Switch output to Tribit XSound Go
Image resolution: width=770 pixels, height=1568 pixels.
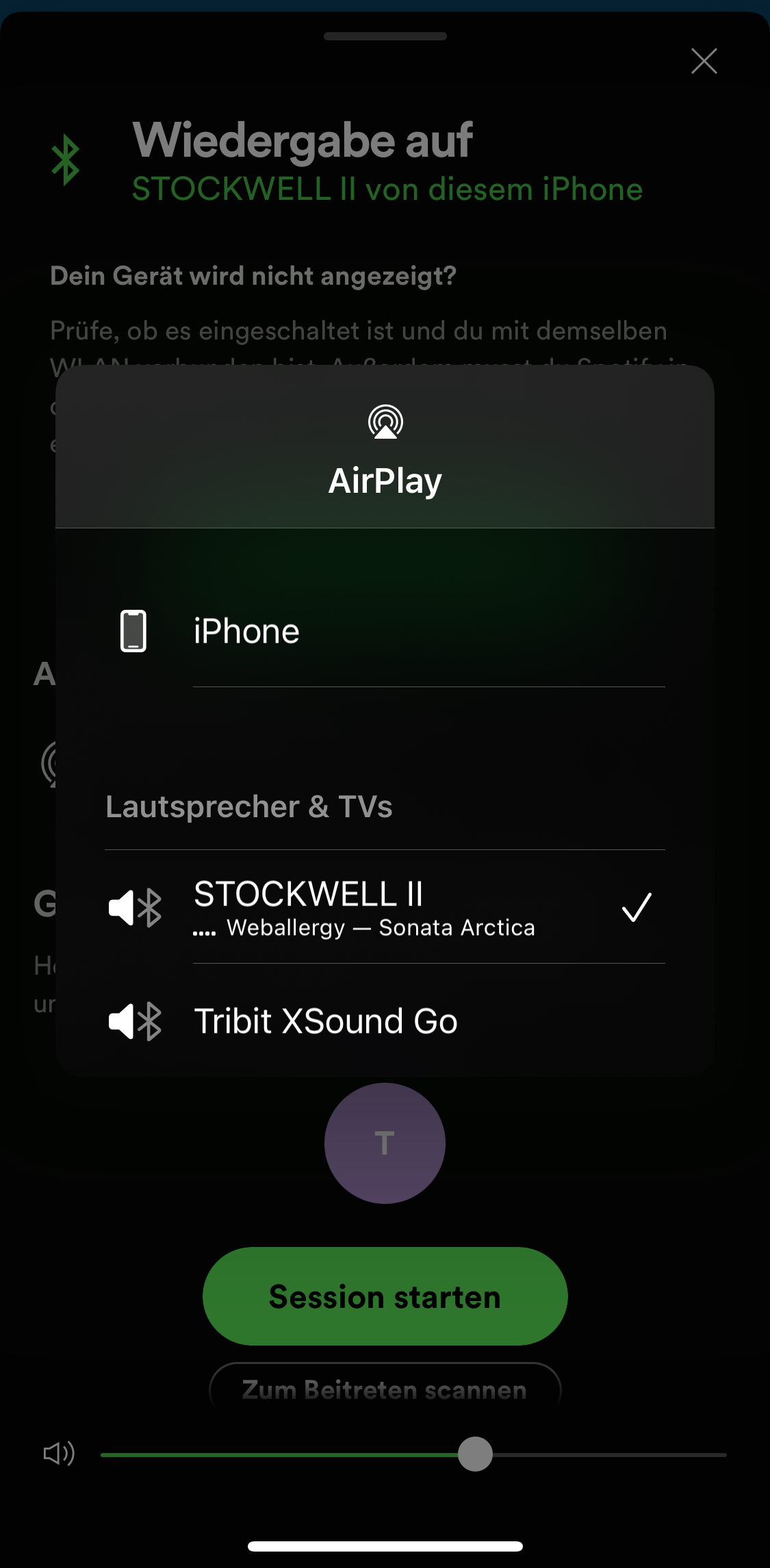click(x=383, y=1021)
